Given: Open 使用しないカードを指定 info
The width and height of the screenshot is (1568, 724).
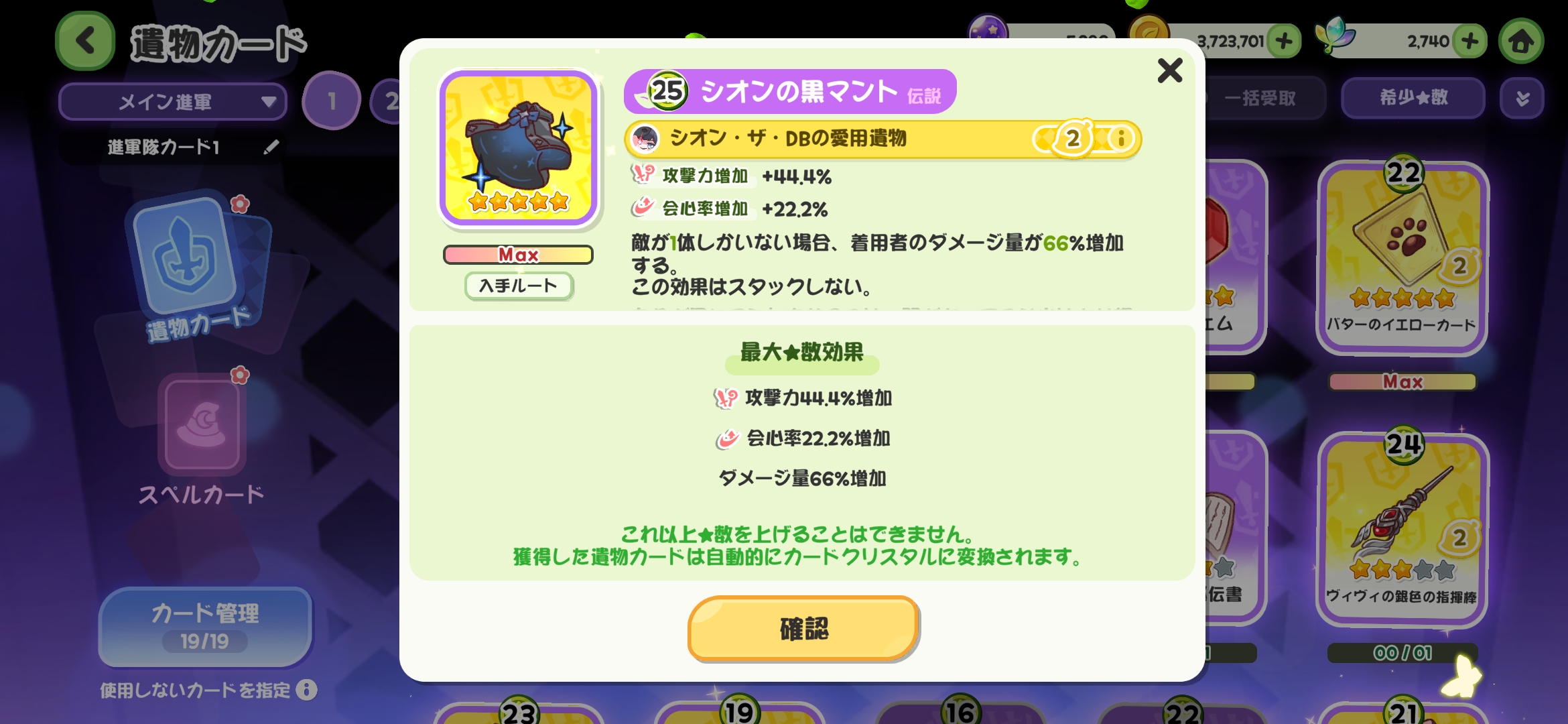Looking at the screenshot, I should pos(307,690).
